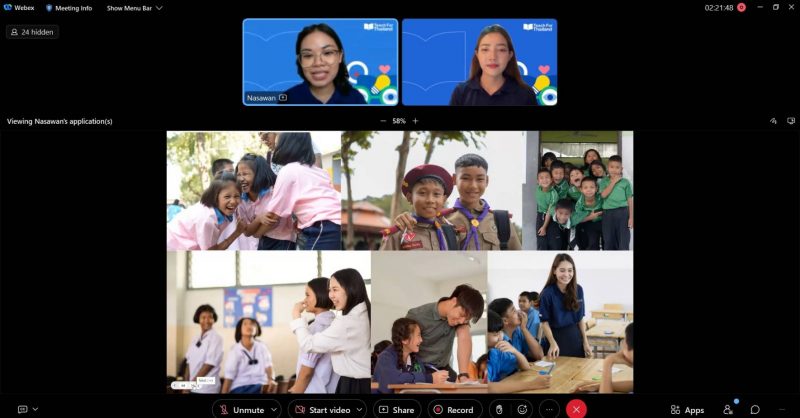Open Meeting Info

click(69, 7)
